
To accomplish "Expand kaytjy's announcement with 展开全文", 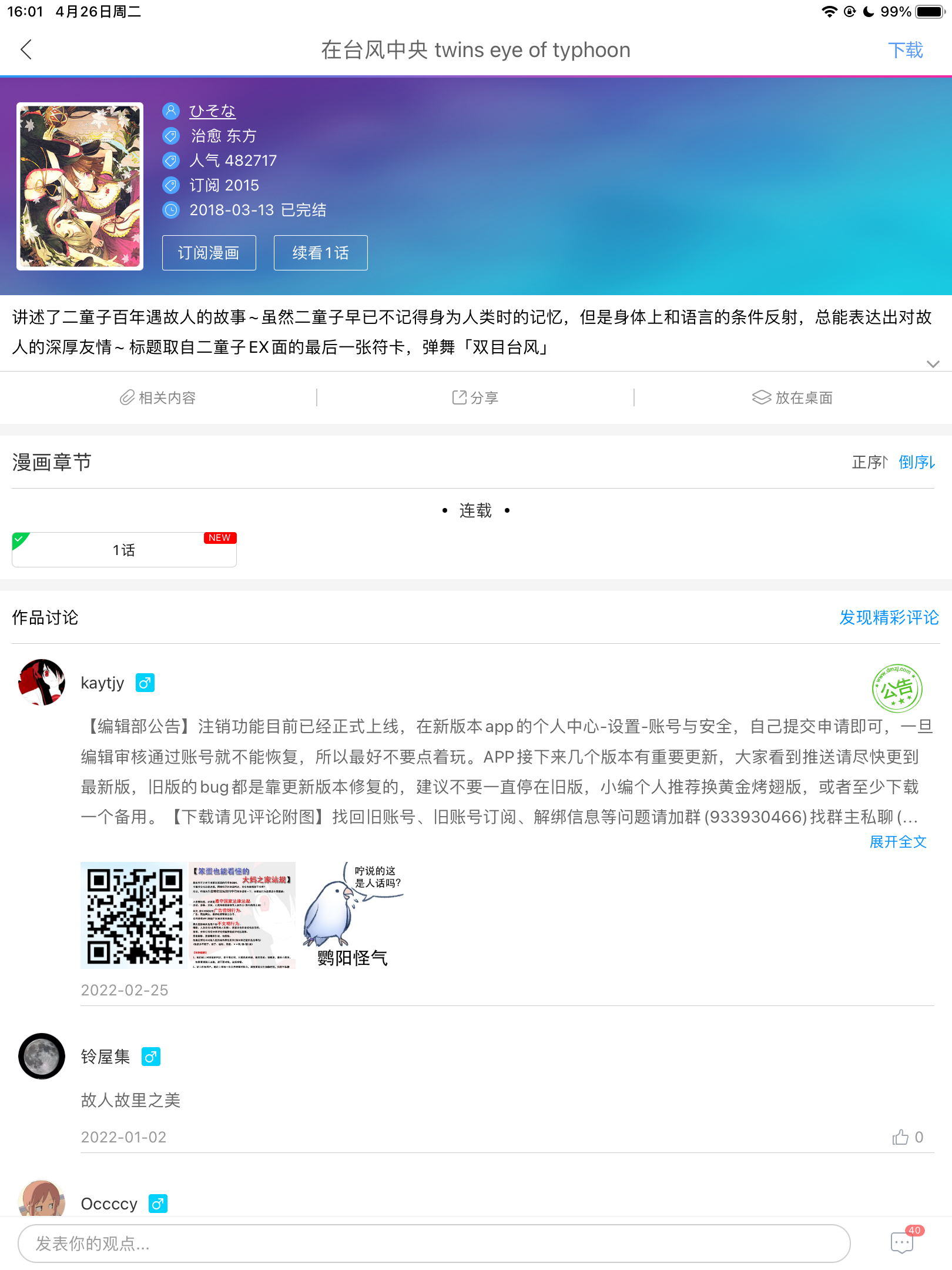I will coord(898,842).
